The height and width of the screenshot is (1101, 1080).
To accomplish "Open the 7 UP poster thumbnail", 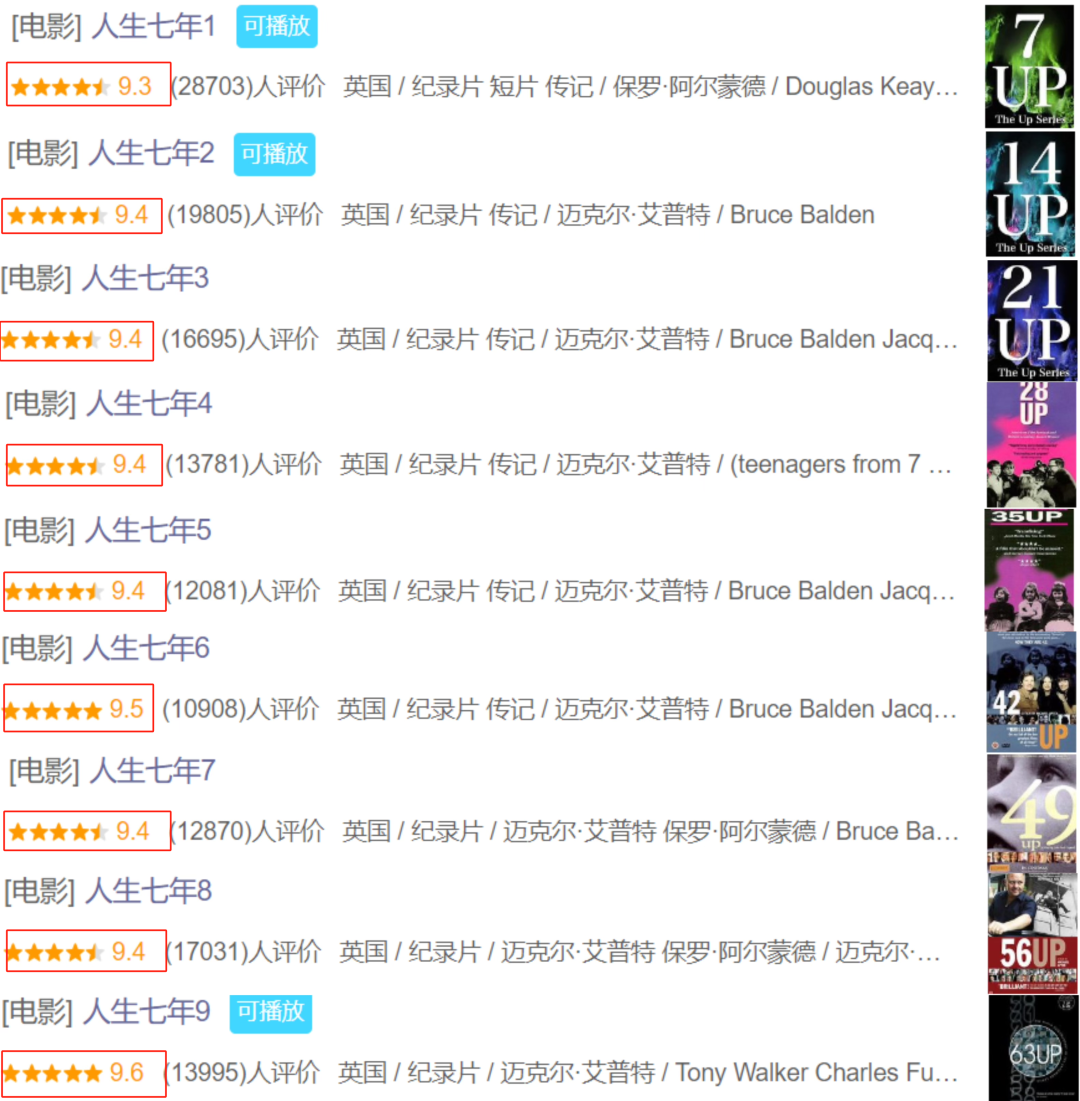I will 1030,66.
